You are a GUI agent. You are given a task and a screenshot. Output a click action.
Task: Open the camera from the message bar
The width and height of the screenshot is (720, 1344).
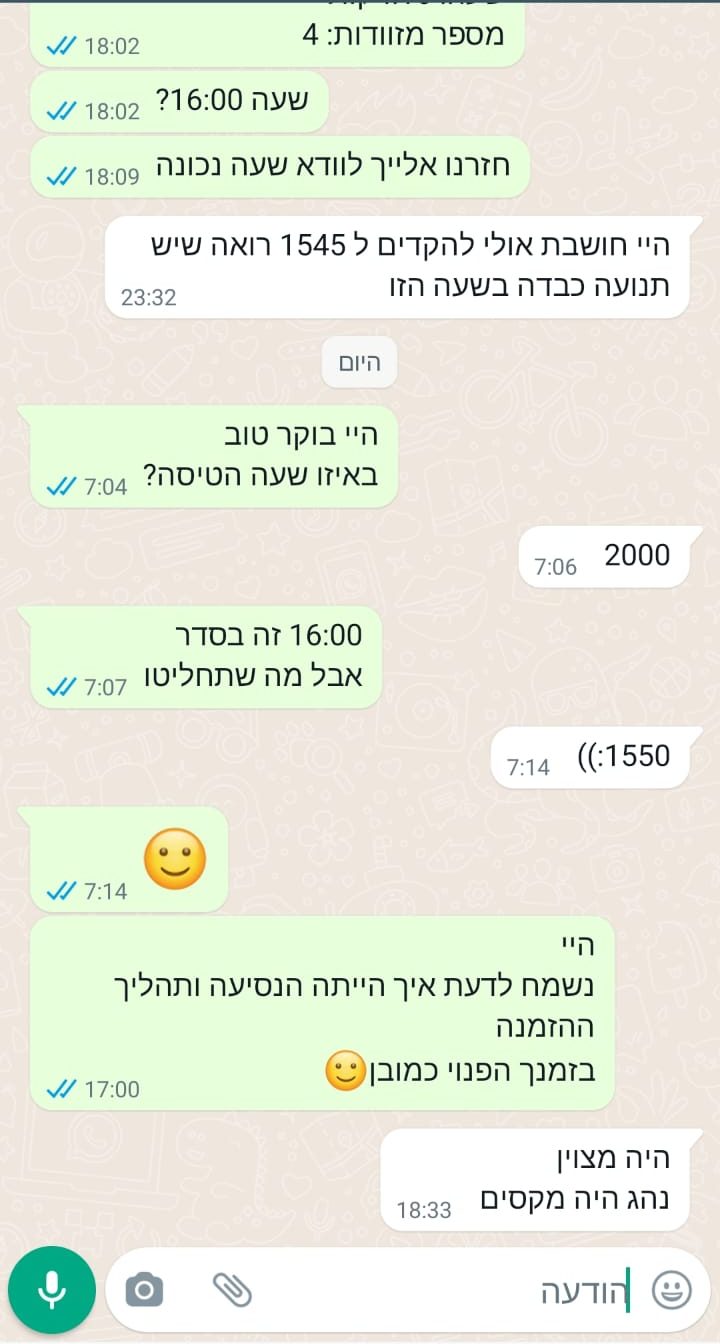pos(144,1290)
